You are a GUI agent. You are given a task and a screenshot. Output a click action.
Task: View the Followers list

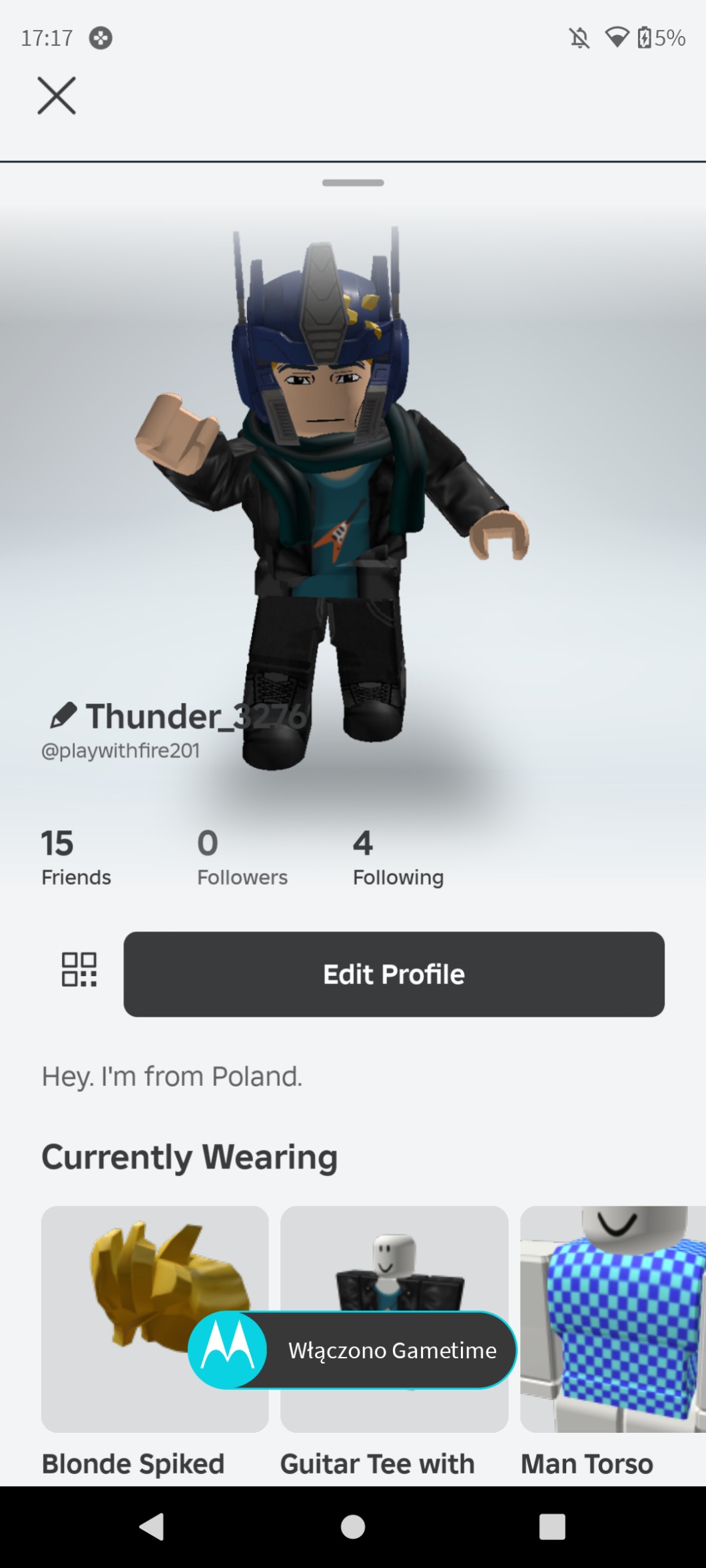coord(242,858)
